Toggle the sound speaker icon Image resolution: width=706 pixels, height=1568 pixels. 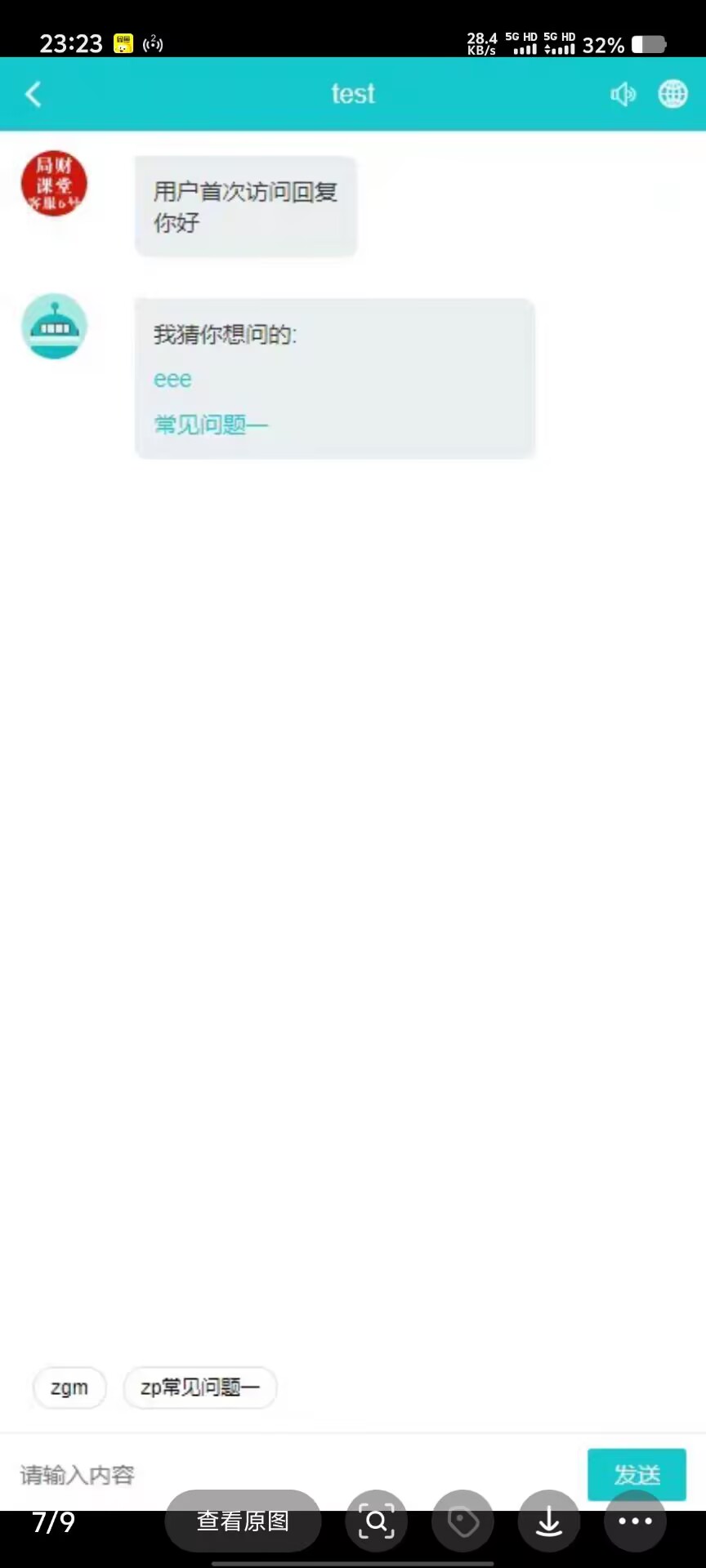(623, 94)
